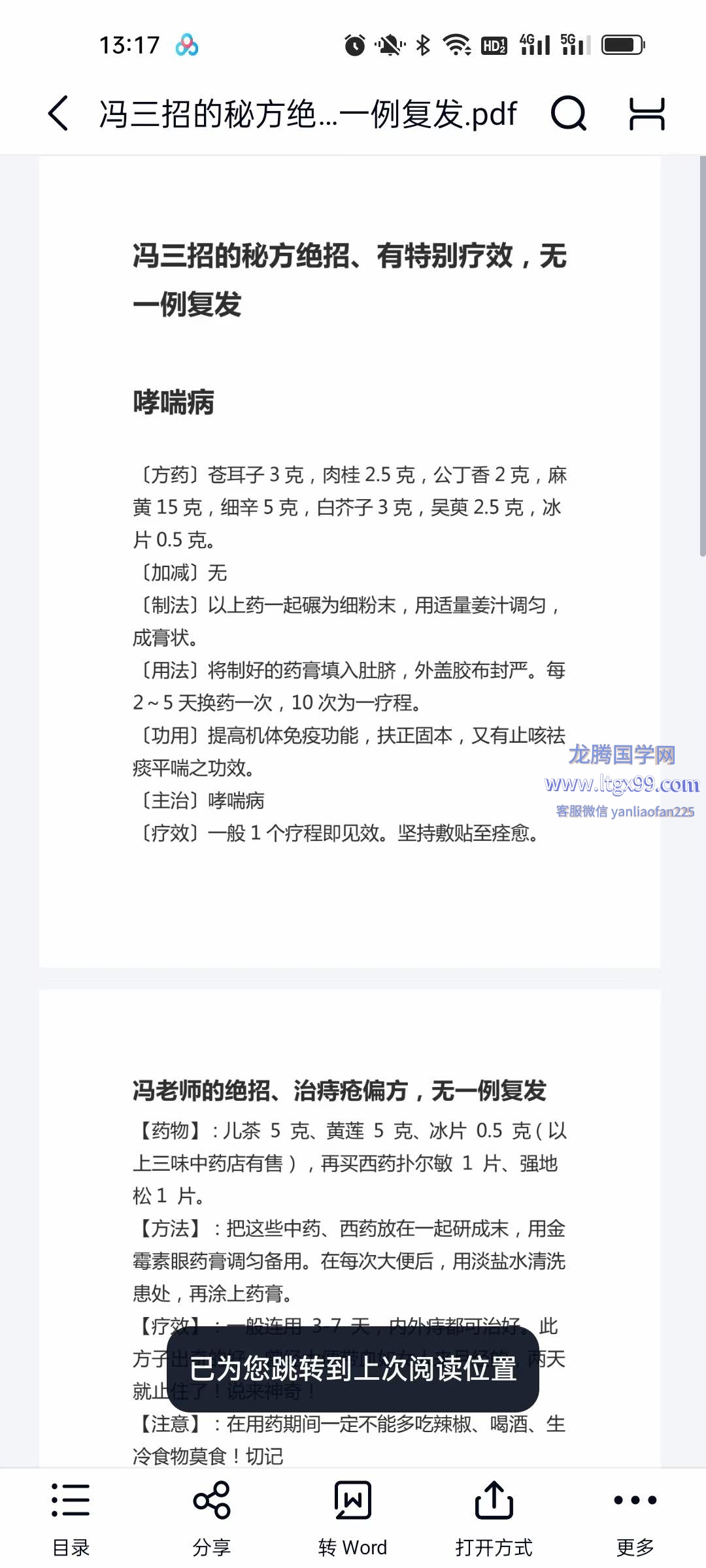The image size is (706, 1568).
Task: Go back using the top-left arrow
Action: tap(58, 113)
